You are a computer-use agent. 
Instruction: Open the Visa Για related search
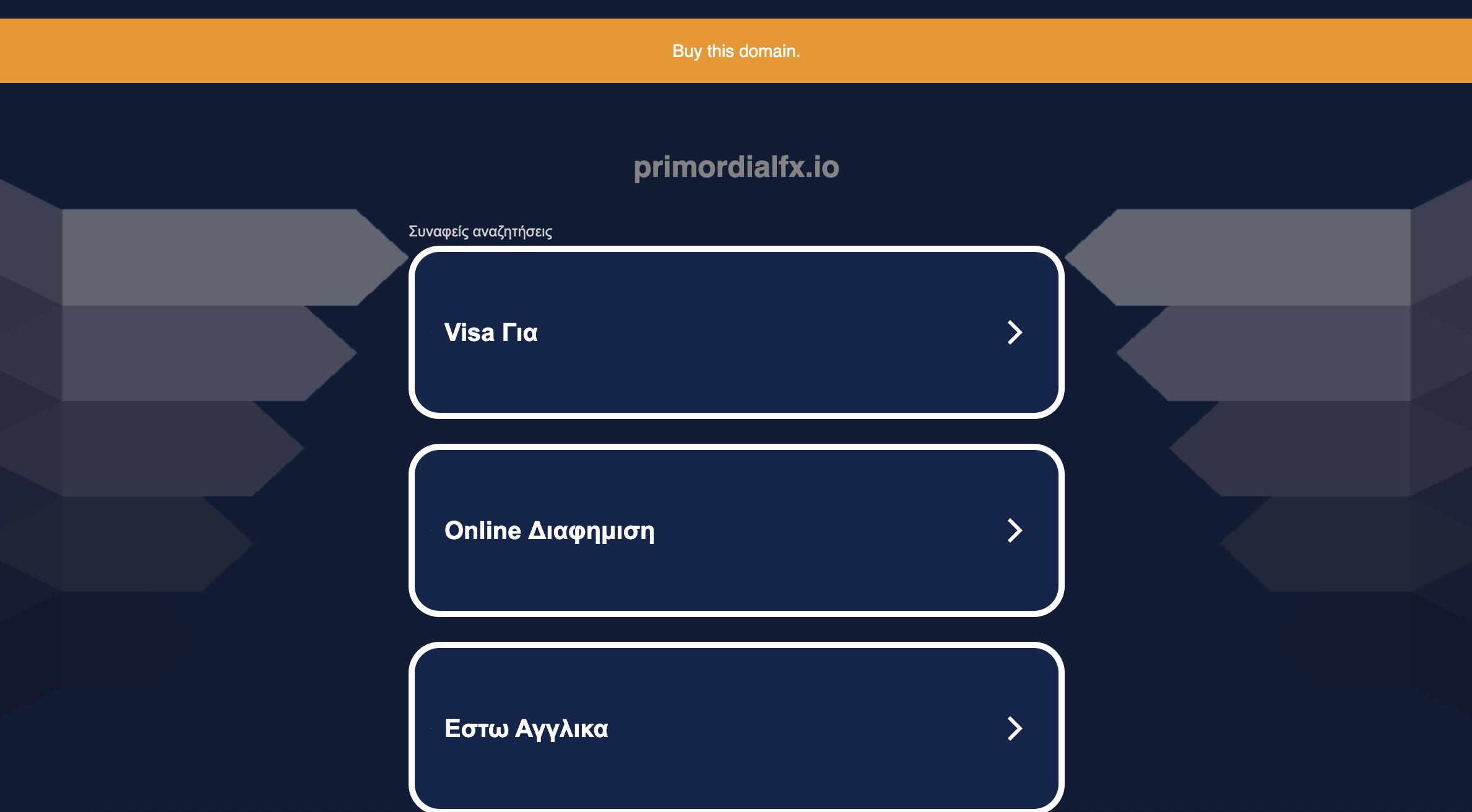[736, 332]
